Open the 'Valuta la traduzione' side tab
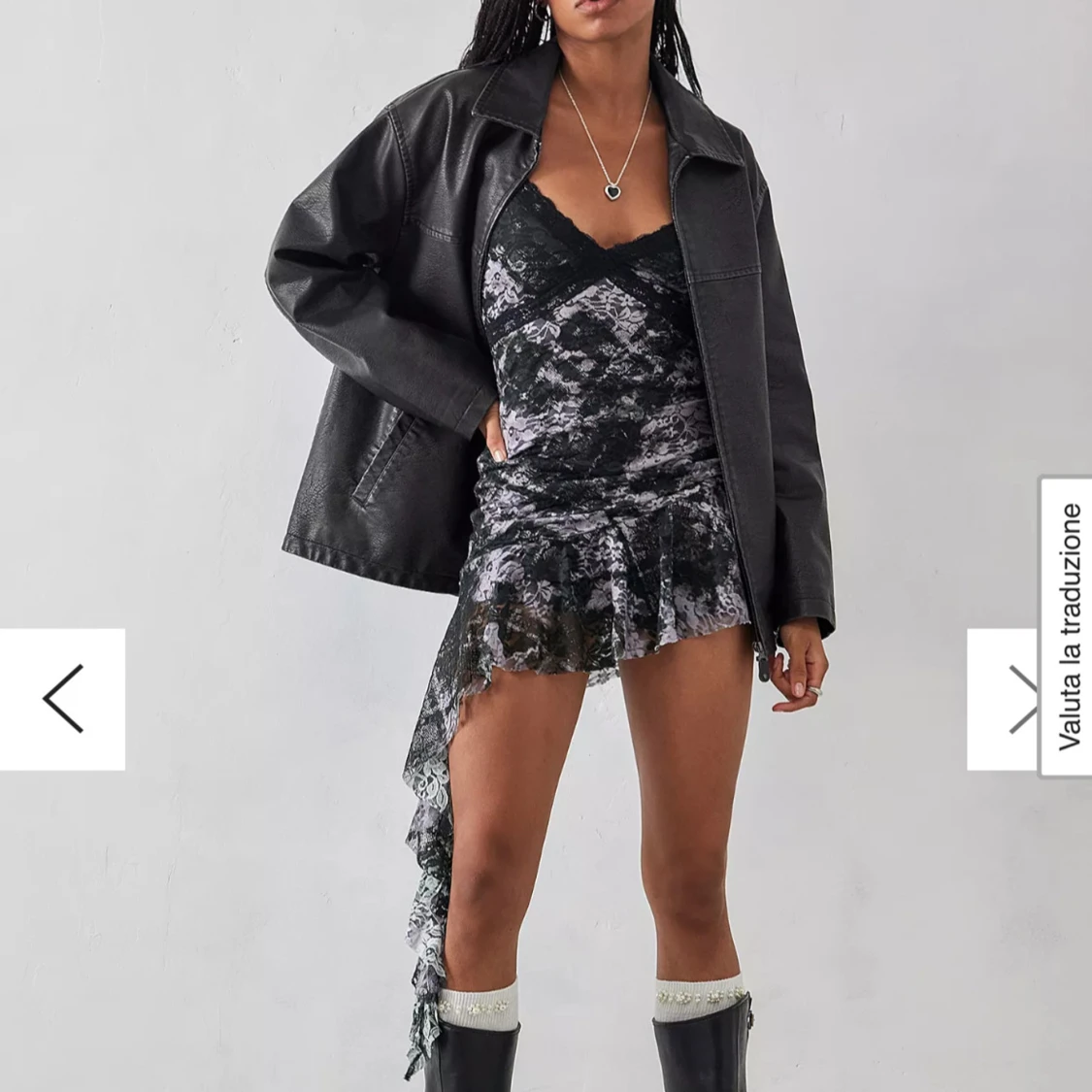 click(1068, 626)
